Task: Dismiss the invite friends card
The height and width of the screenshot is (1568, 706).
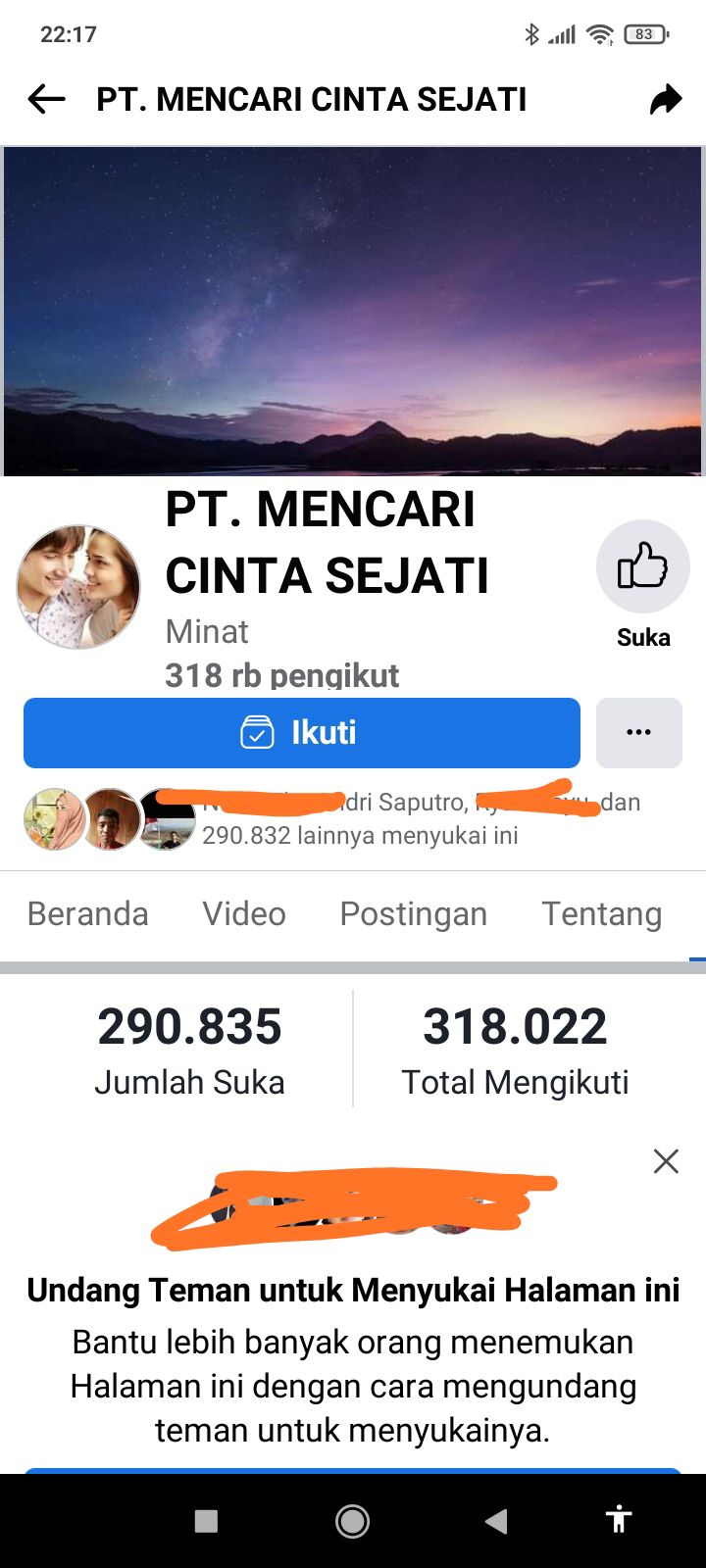Action: coord(666,1161)
